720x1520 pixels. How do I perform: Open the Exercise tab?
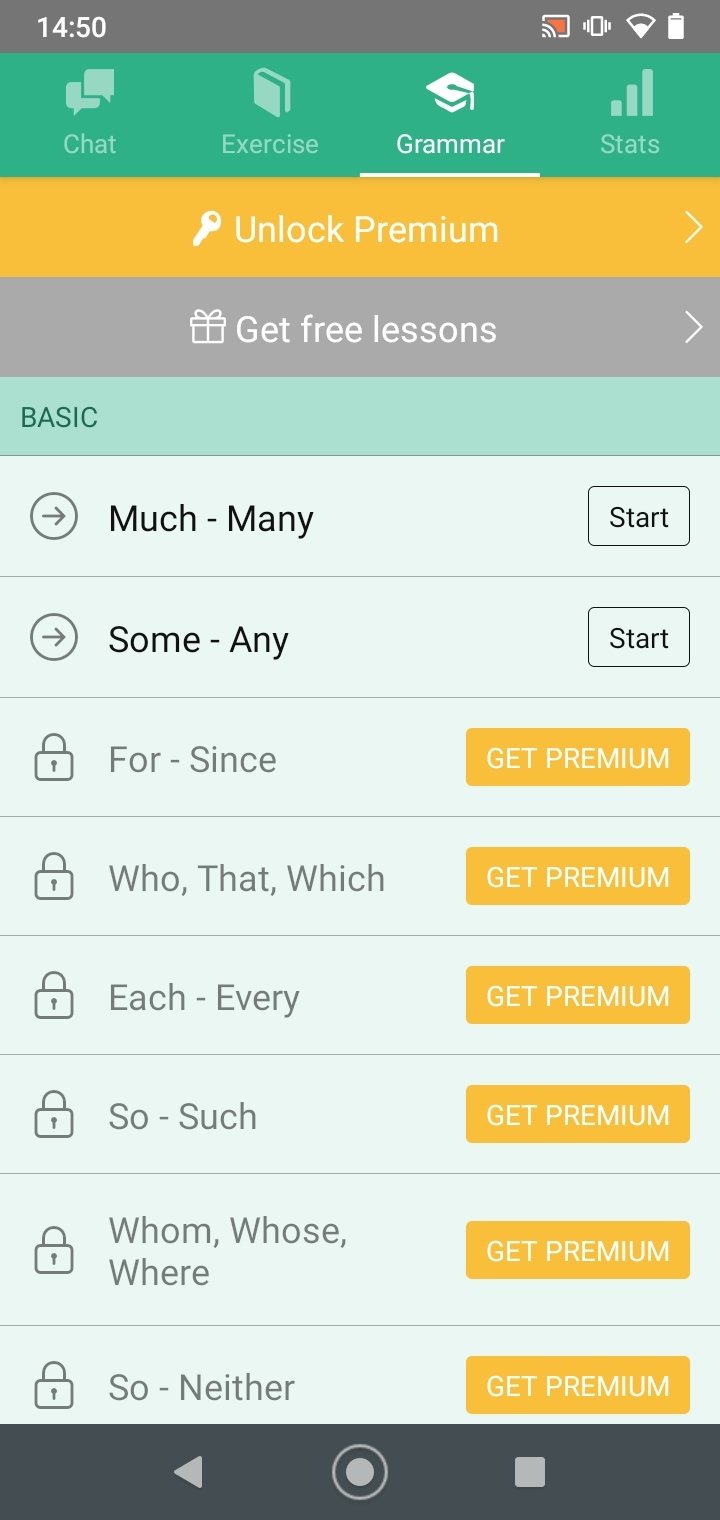270,114
